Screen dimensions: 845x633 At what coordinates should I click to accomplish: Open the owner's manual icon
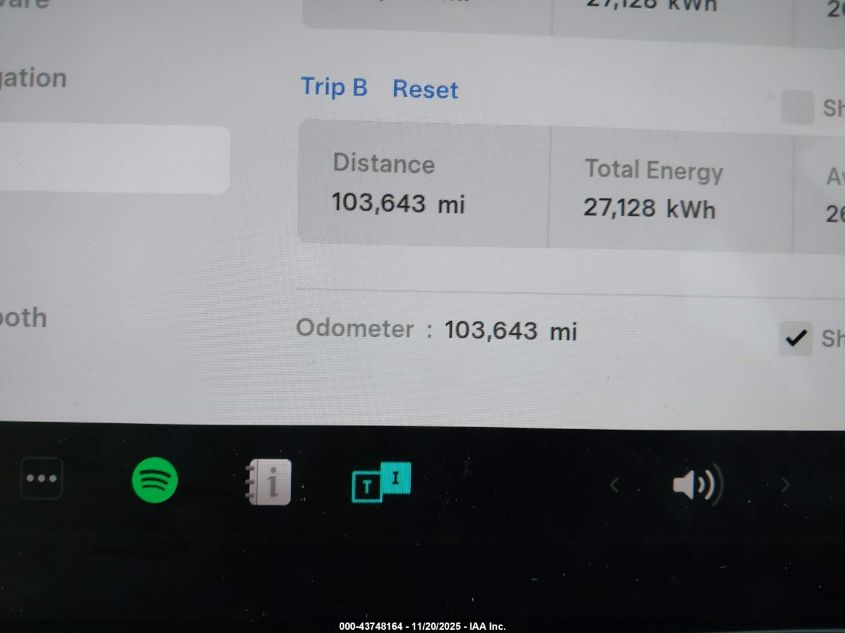[x=269, y=484]
